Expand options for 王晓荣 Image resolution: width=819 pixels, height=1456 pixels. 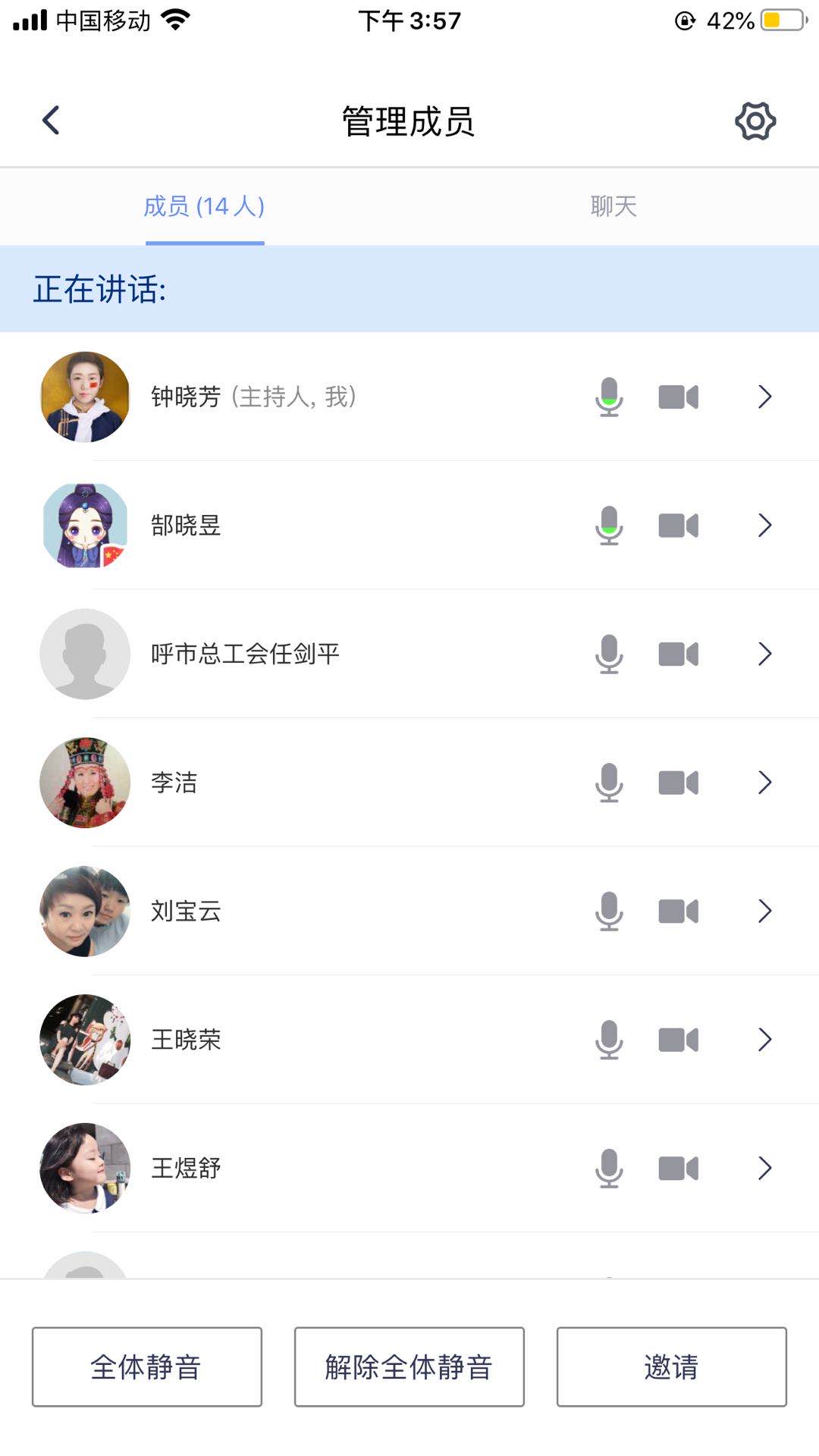[x=764, y=1040]
